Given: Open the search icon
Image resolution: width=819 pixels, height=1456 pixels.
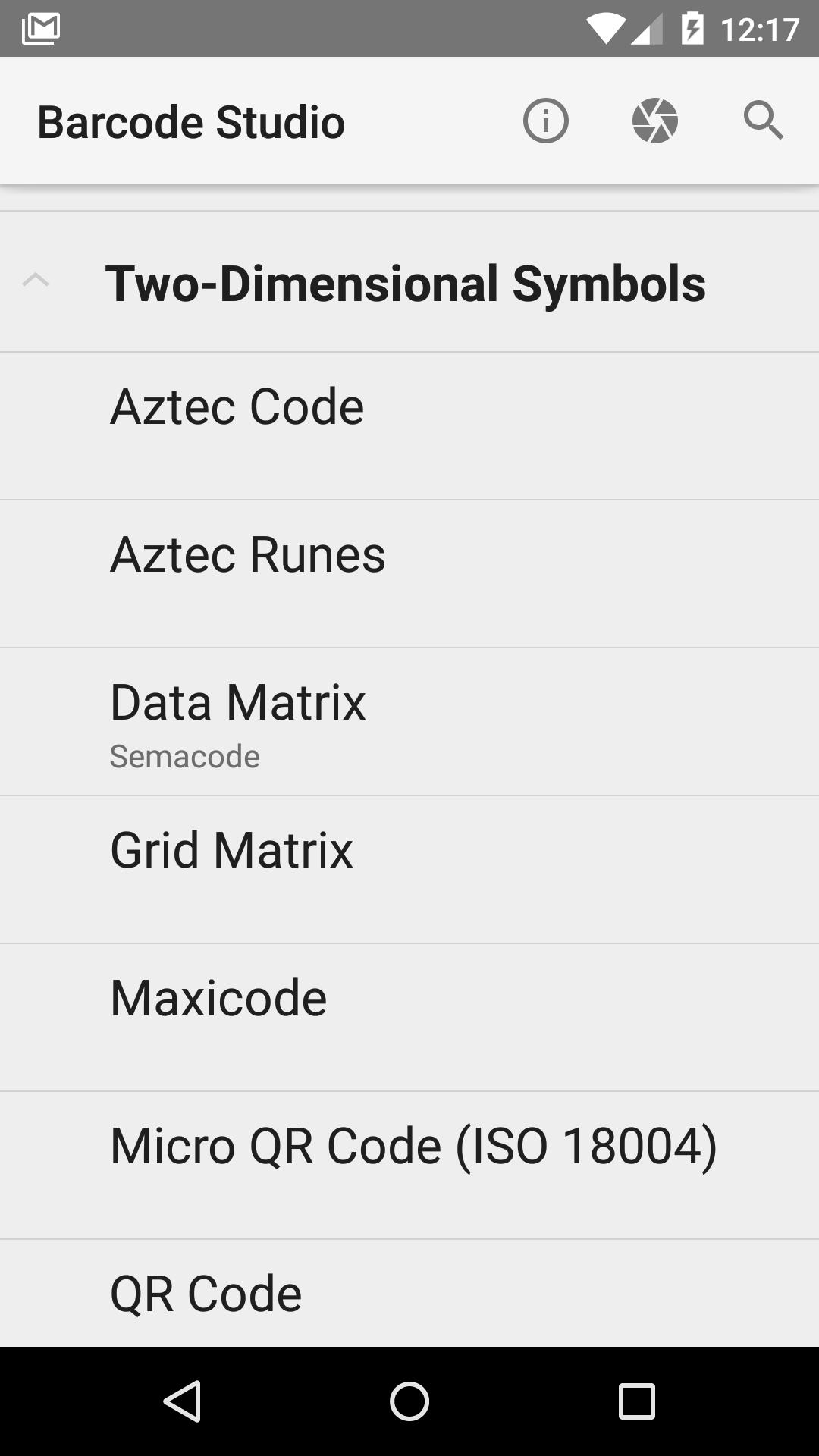Looking at the screenshot, I should [x=763, y=120].
